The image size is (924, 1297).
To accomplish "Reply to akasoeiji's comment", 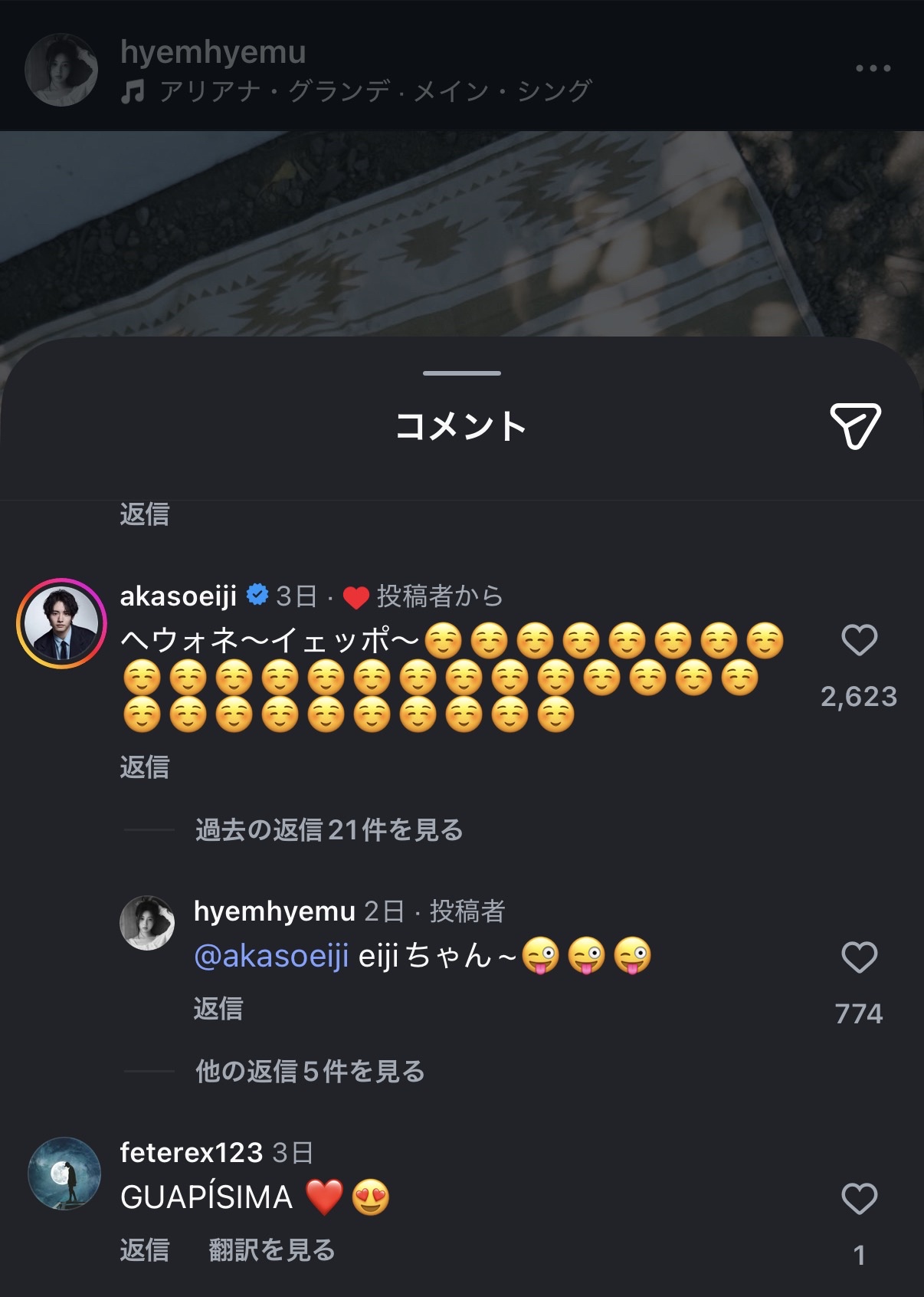I will (144, 767).
